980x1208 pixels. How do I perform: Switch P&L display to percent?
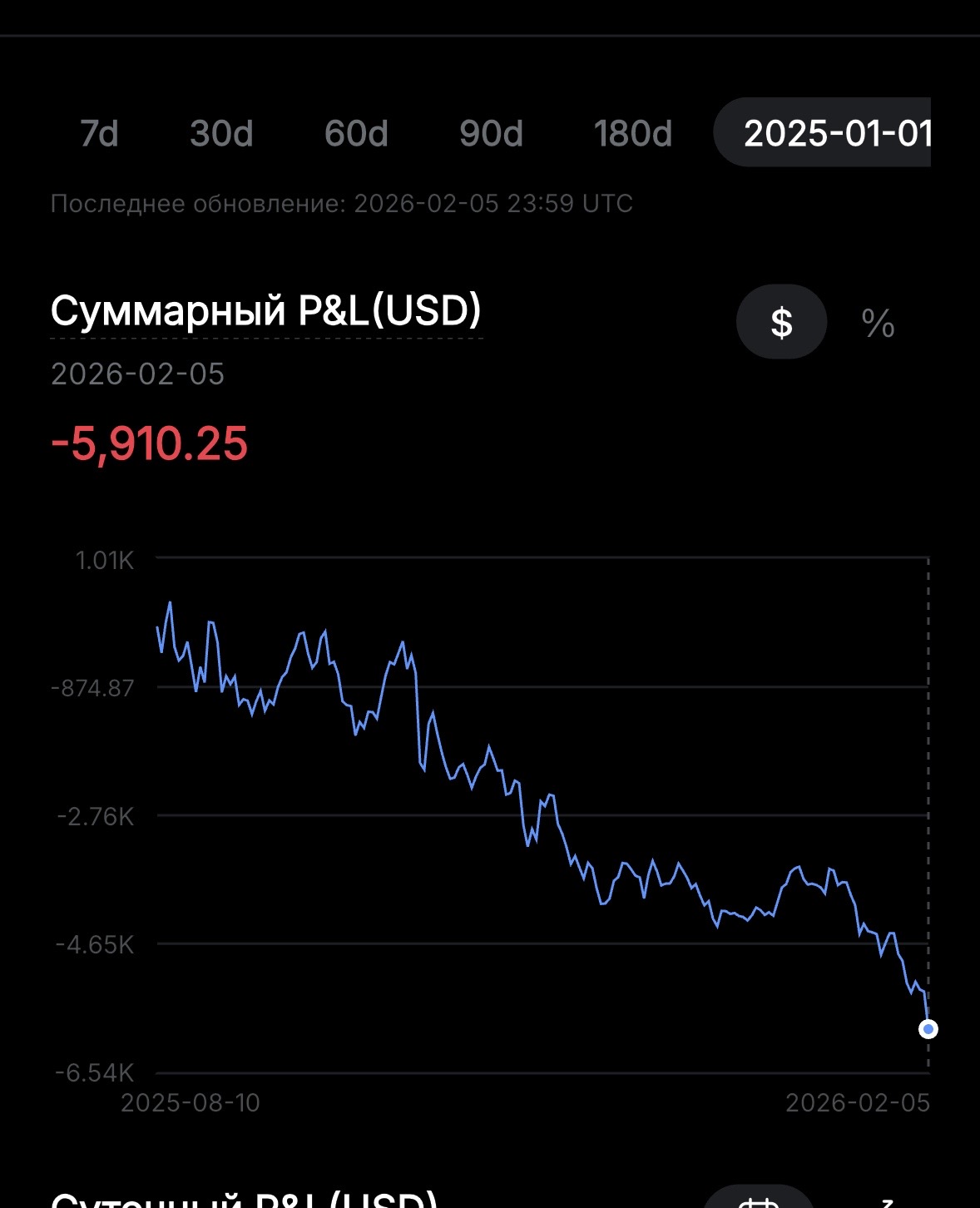tap(878, 323)
